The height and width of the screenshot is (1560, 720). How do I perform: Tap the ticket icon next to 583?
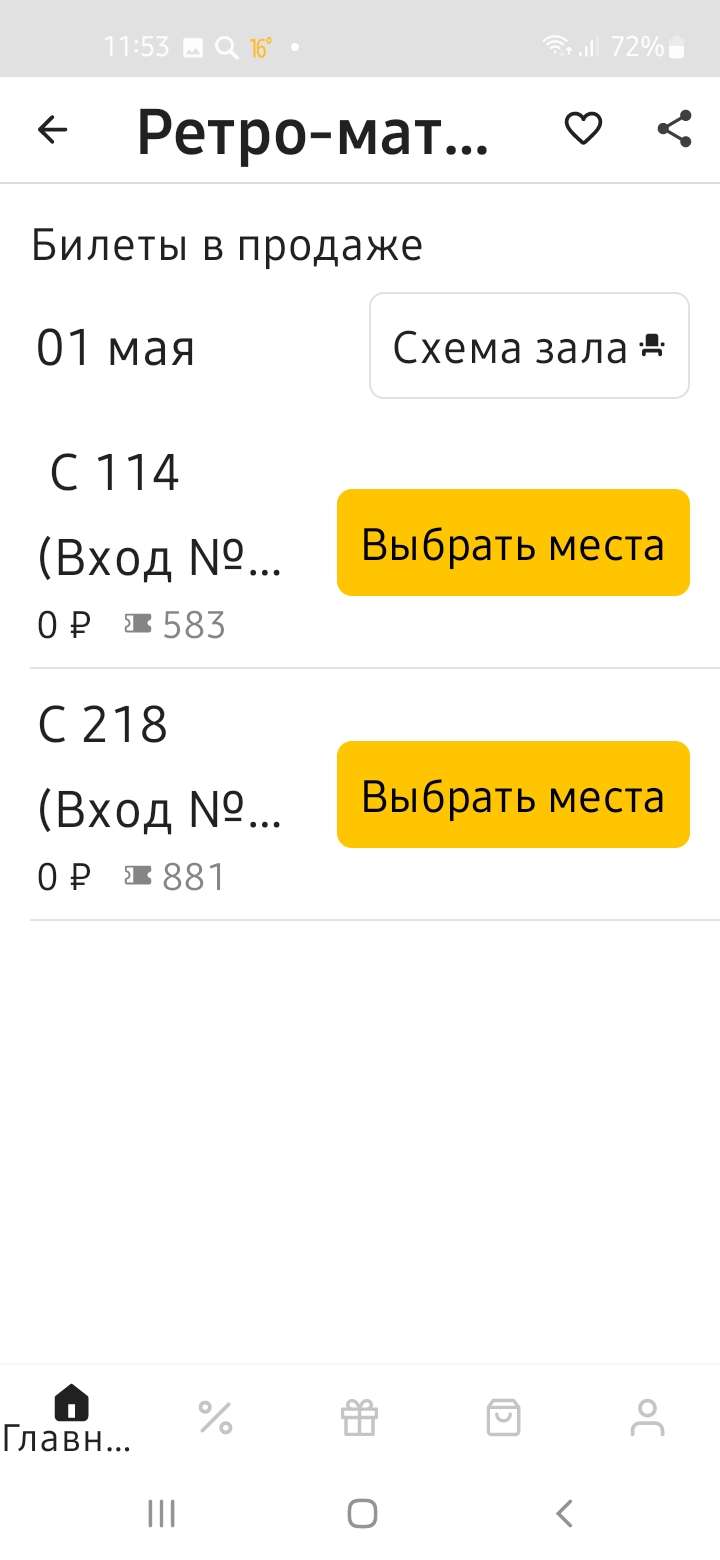[x=138, y=623]
